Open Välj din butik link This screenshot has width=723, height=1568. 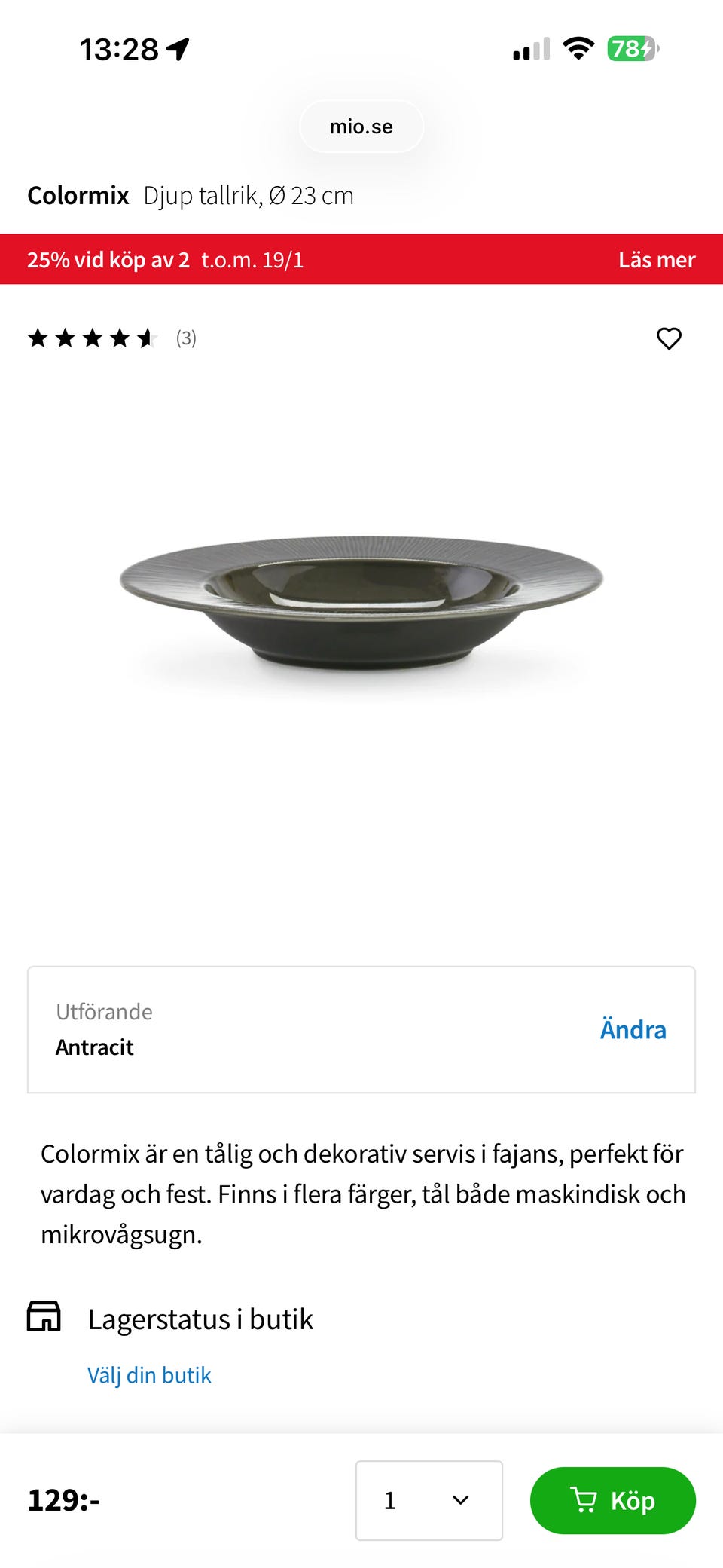tap(150, 1374)
